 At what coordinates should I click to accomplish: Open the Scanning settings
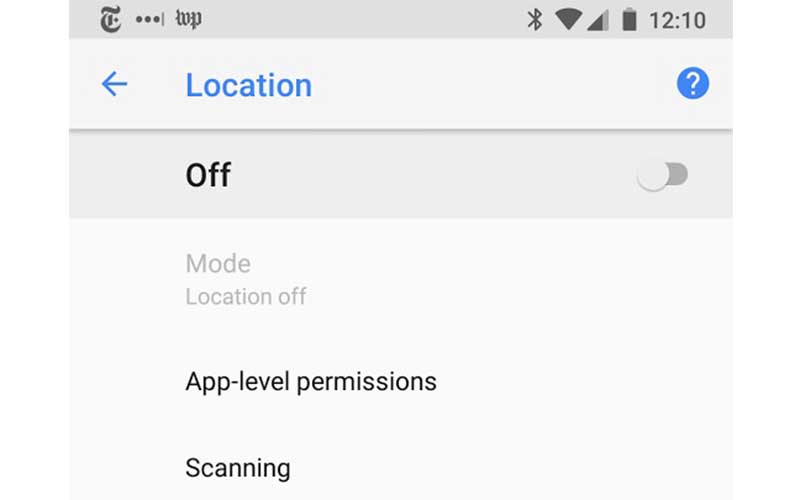point(238,467)
